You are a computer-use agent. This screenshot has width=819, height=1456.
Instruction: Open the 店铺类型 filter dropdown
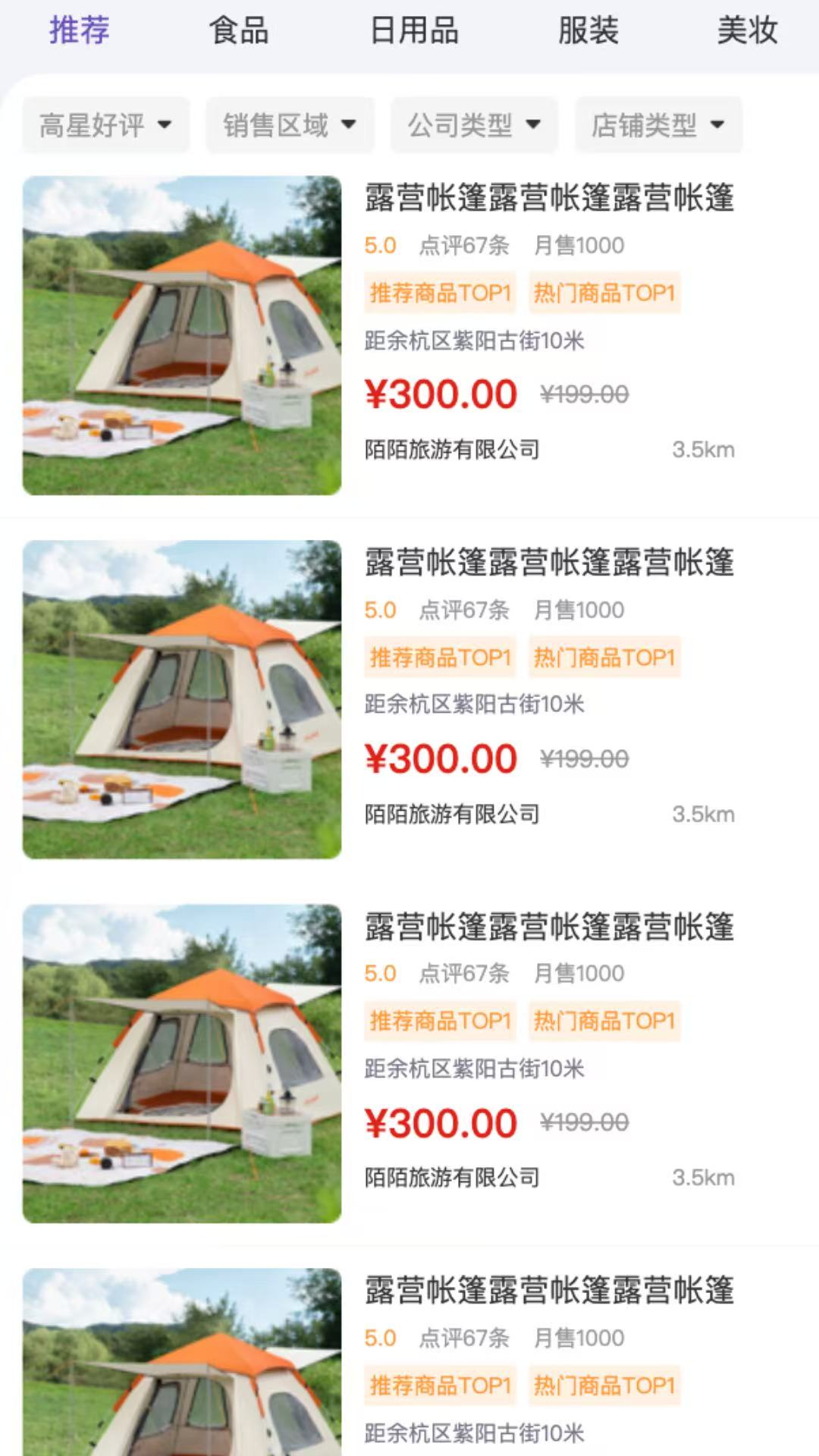[658, 125]
